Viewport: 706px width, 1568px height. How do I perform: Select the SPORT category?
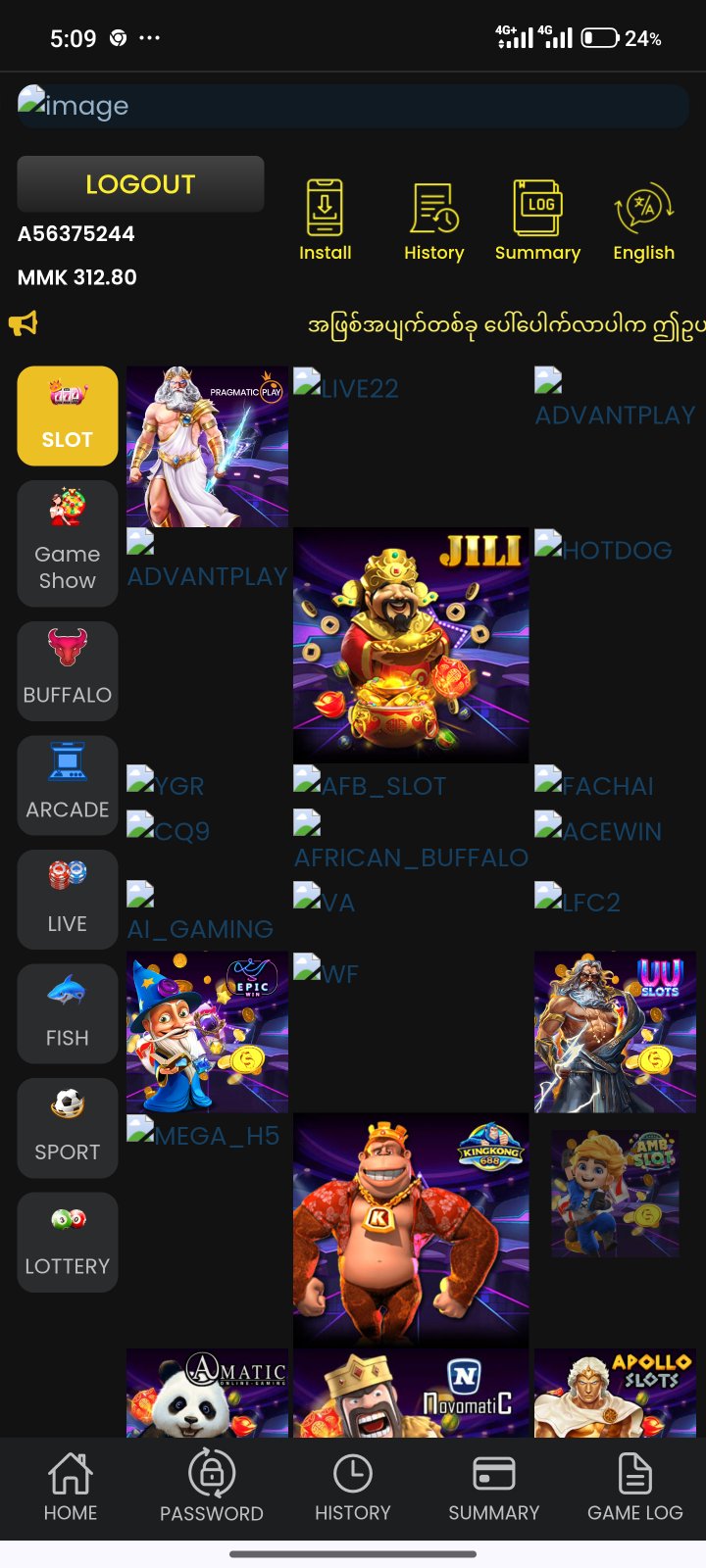[x=68, y=1127]
